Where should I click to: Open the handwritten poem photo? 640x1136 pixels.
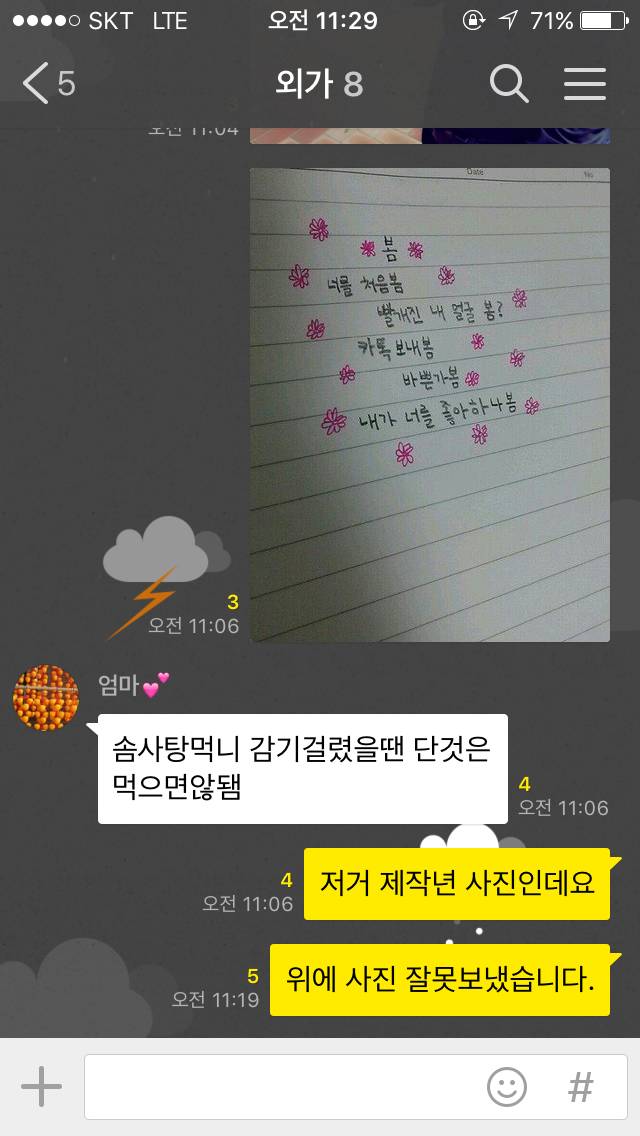pyautogui.click(x=429, y=404)
